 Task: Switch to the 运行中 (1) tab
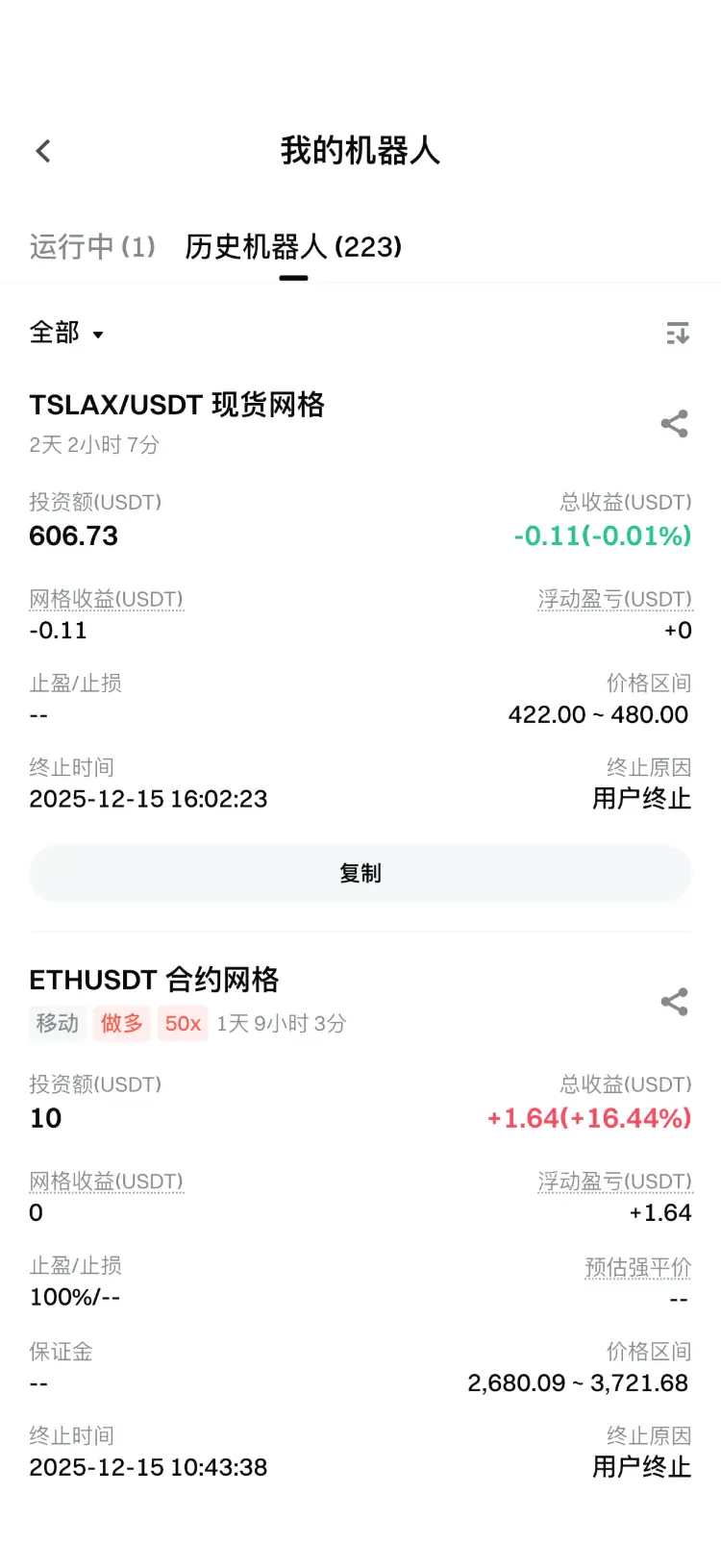(92, 247)
